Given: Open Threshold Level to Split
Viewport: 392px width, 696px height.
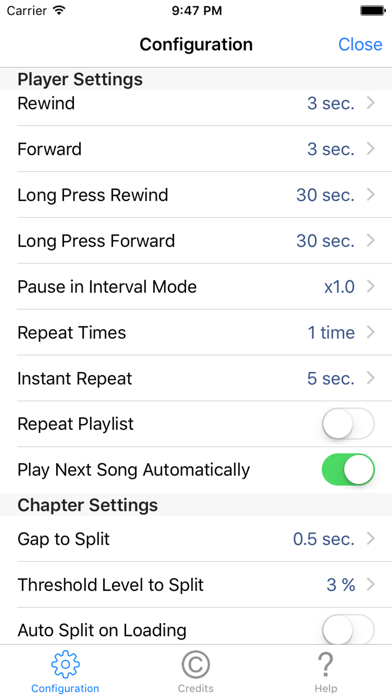Looking at the screenshot, I should [196, 585].
